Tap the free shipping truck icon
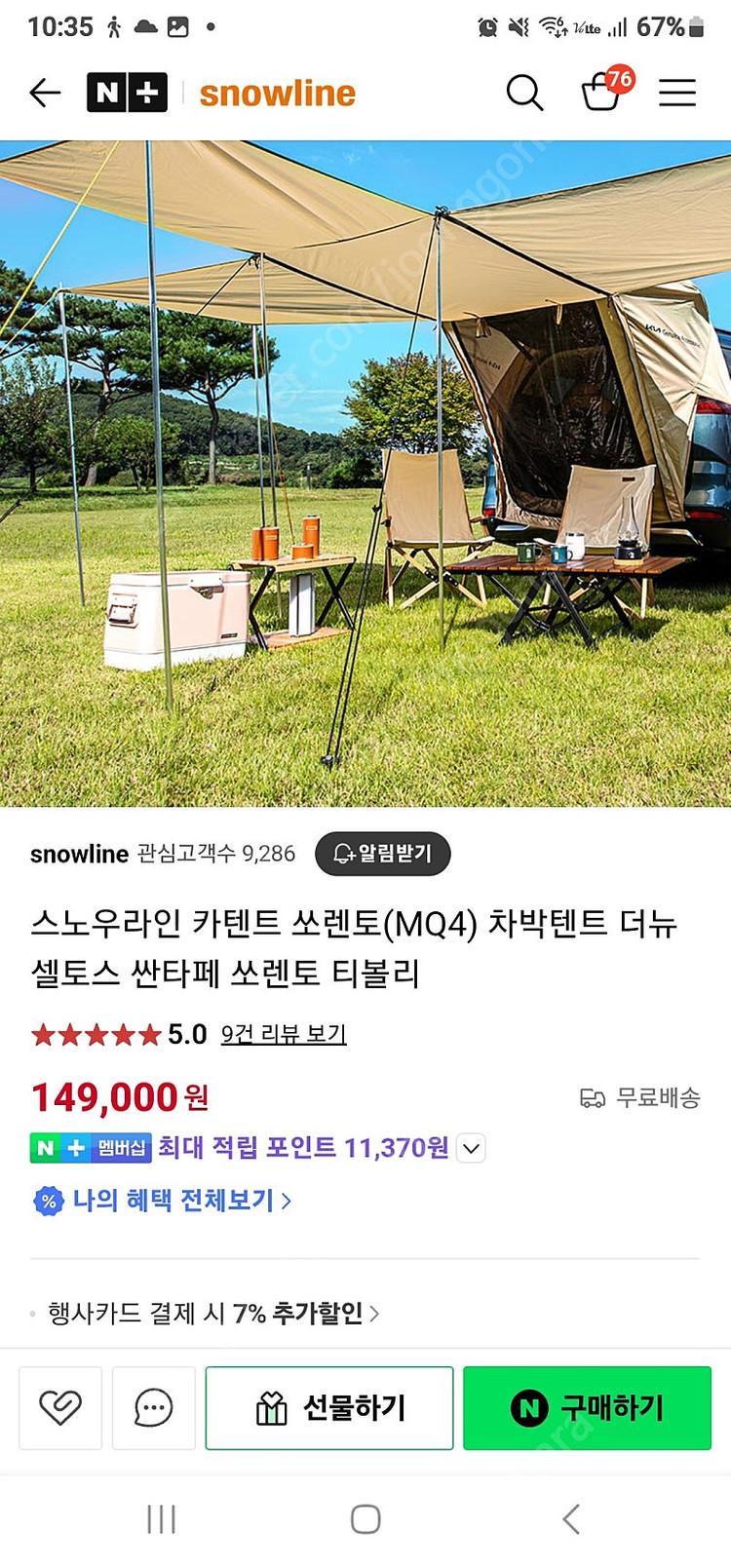Image resolution: width=731 pixels, height=1568 pixels. click(x=595, y=1097)
